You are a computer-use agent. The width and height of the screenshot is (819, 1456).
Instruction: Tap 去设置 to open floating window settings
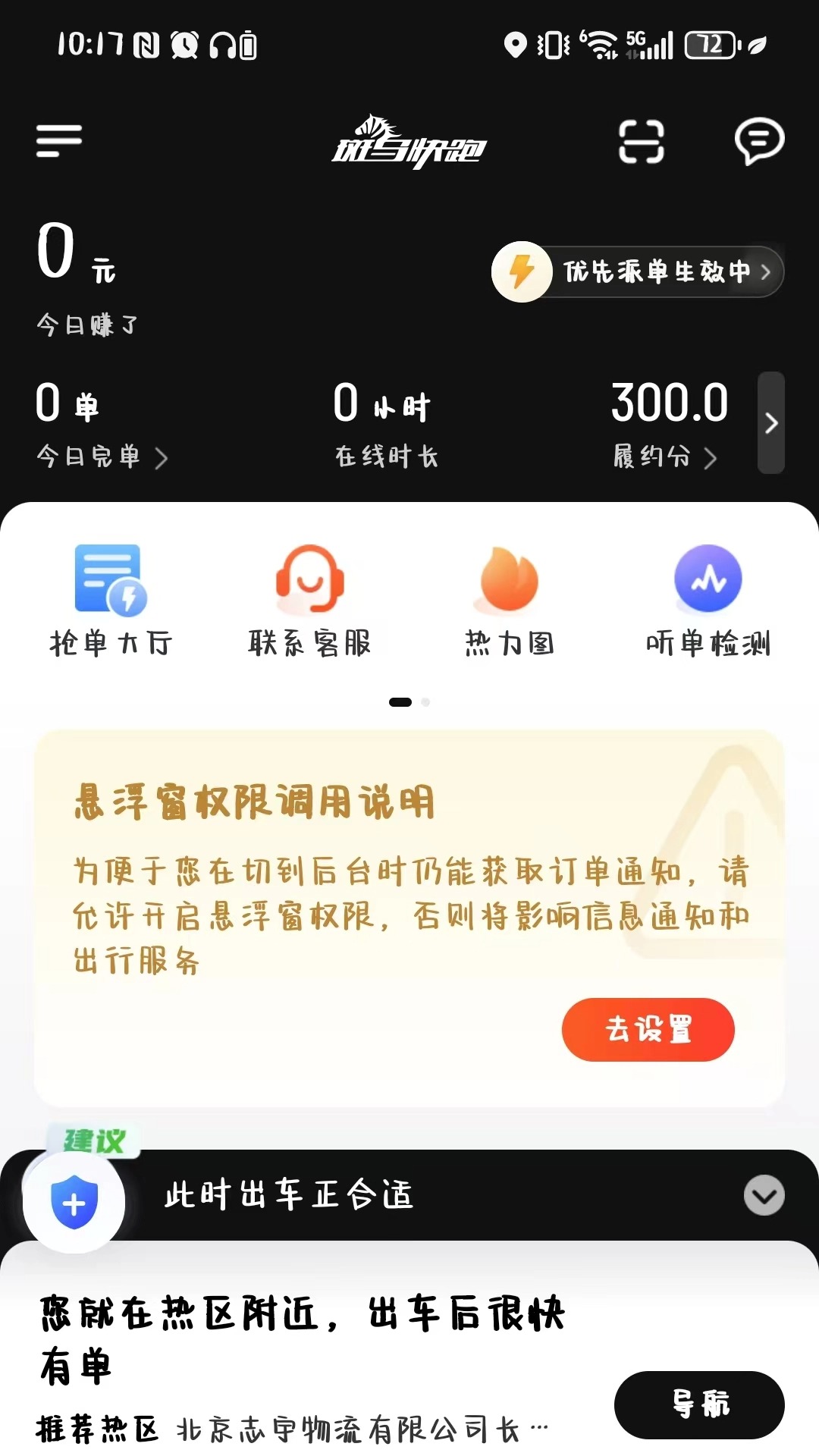[x=648, y=1029]
